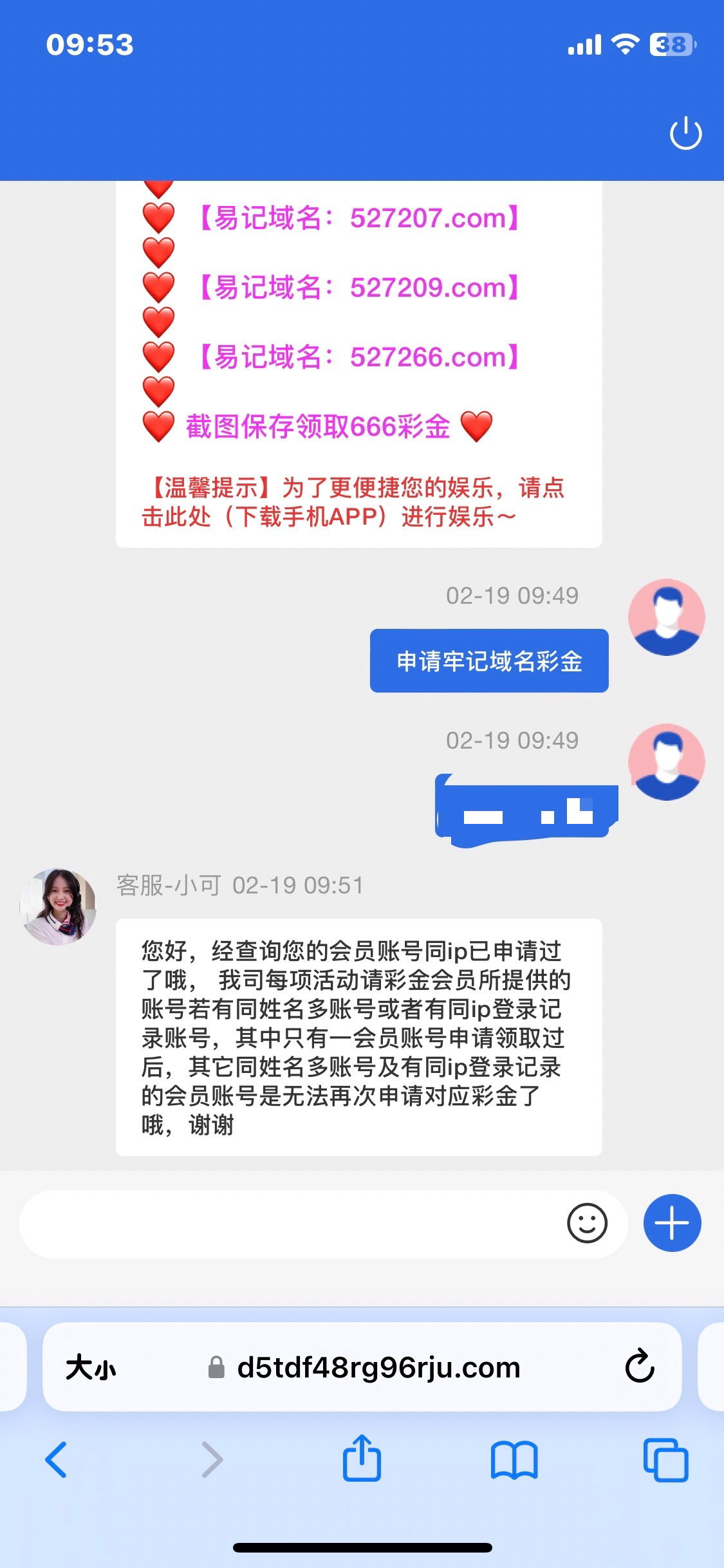Share this page via Safari
Viewport: 724px width, 1568px height.
[x=362, y=1459]
